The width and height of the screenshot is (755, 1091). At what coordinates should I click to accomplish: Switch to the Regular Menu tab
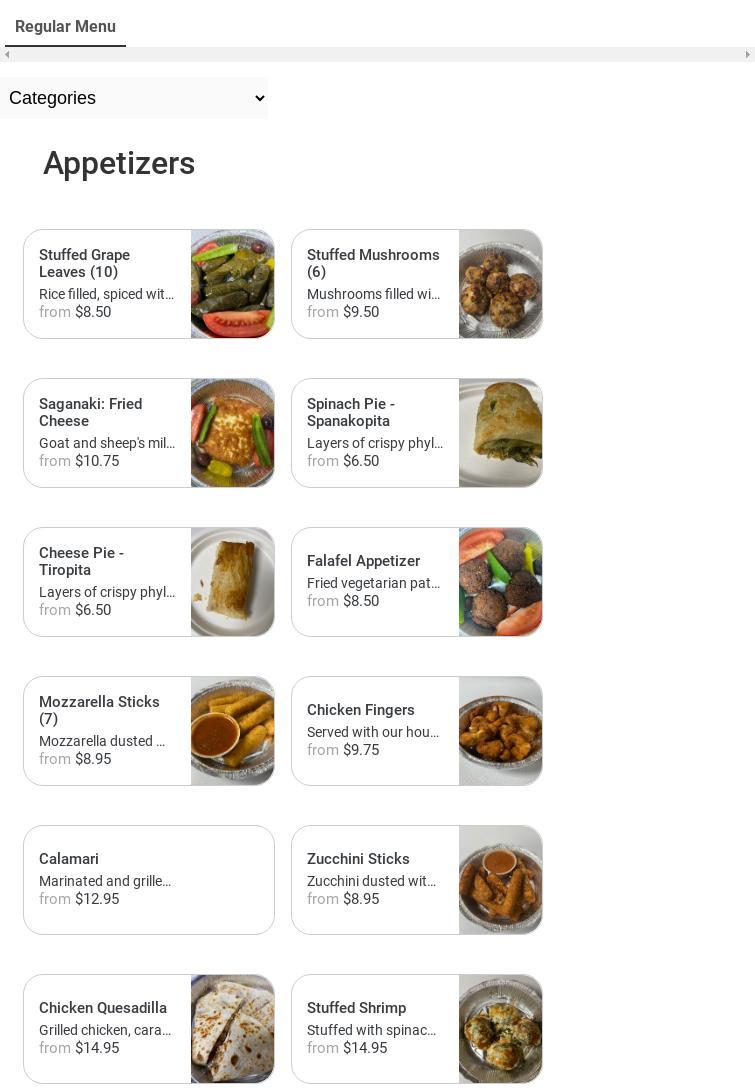[65, 27]
